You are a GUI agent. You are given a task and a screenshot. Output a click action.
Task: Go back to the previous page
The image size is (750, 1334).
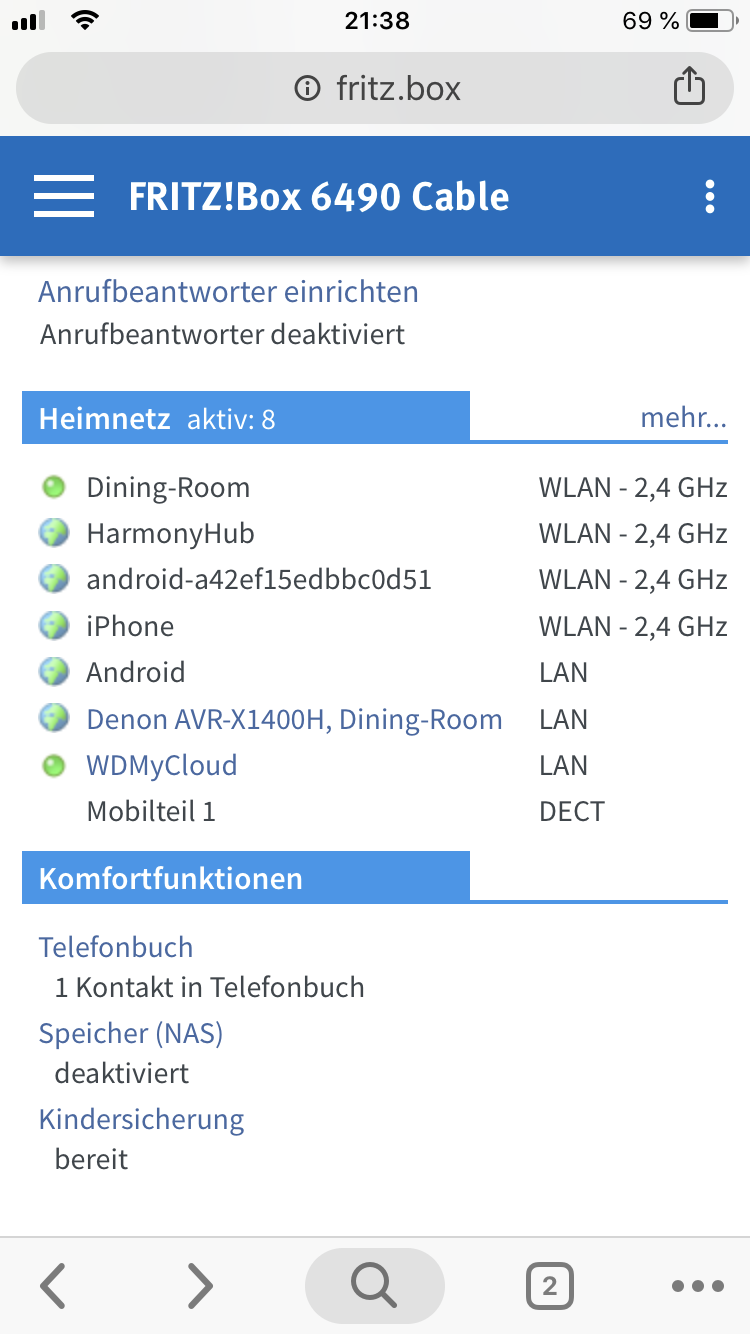pos(53,1286)
